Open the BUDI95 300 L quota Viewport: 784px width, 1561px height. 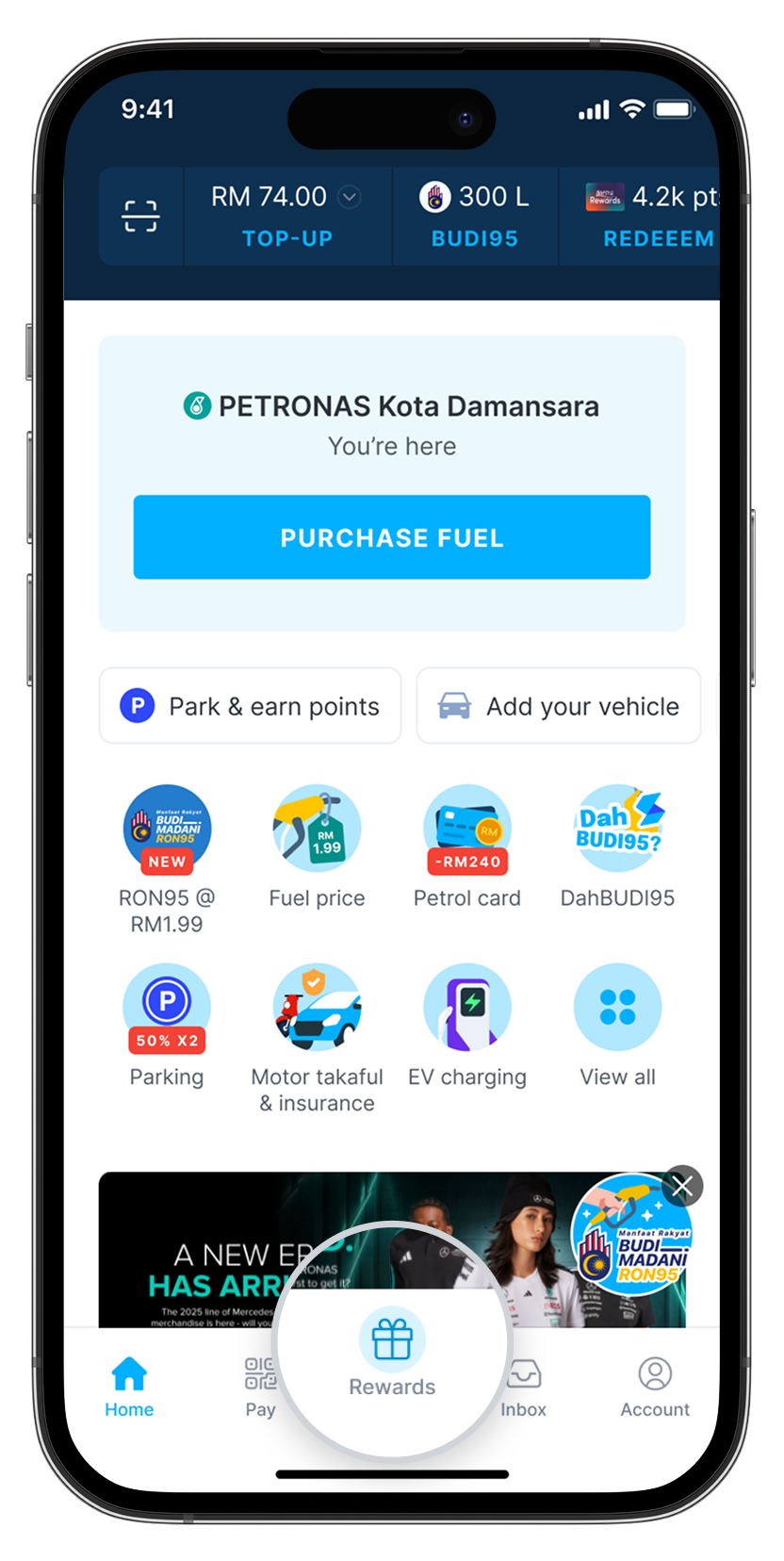475,217
